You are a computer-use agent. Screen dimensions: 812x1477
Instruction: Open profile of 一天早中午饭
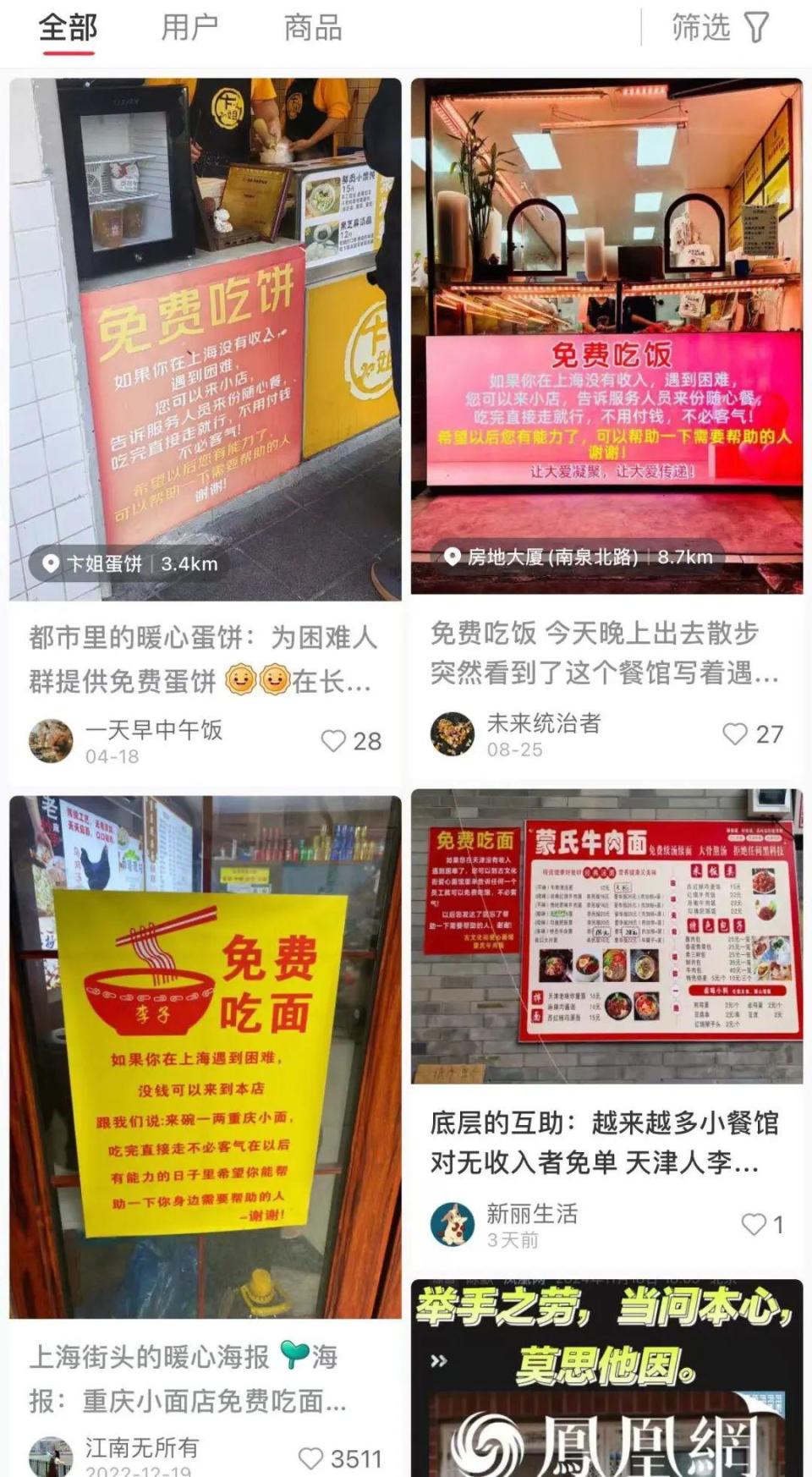point(52,741)
